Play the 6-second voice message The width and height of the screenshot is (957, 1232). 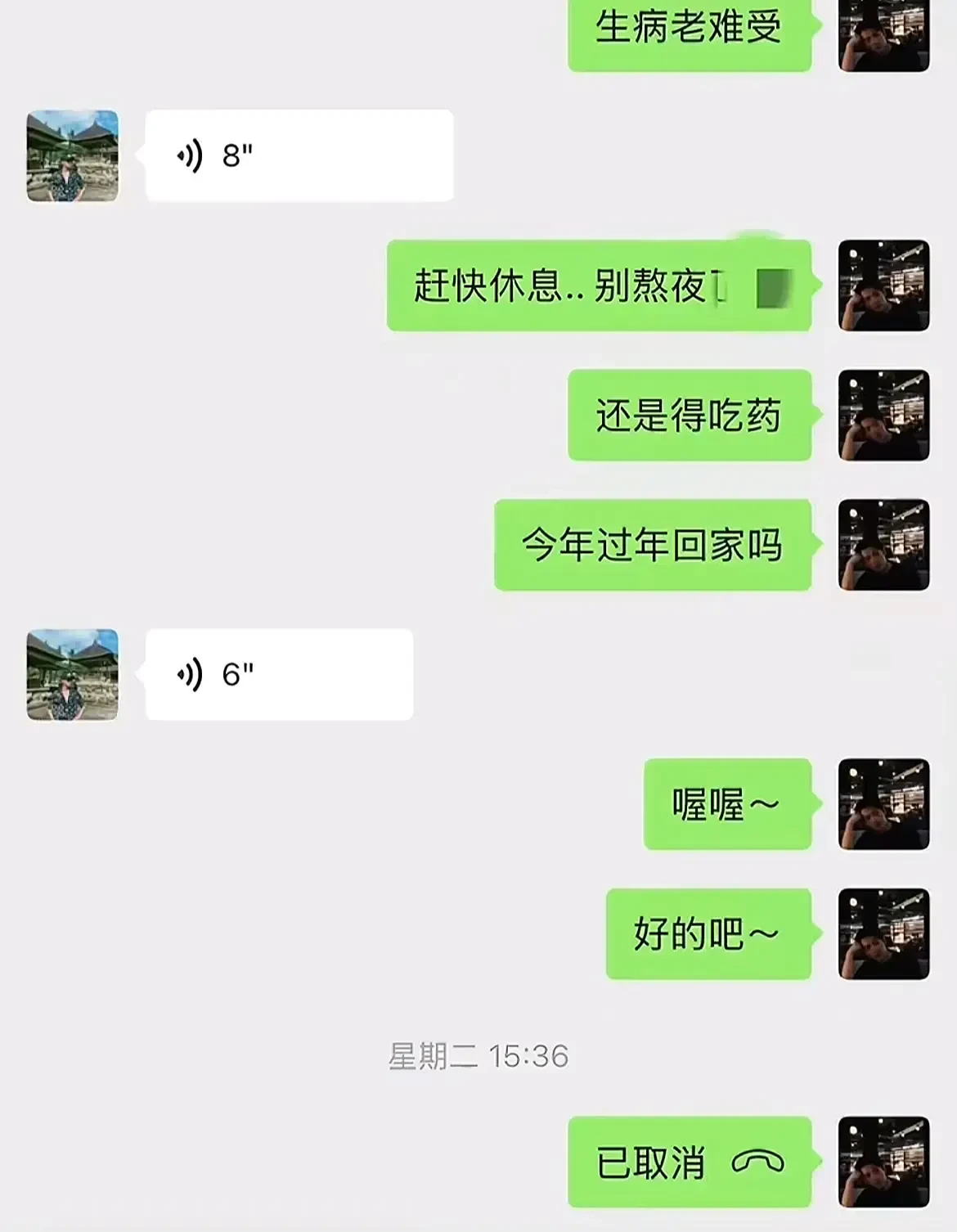(x=279, y=675)
